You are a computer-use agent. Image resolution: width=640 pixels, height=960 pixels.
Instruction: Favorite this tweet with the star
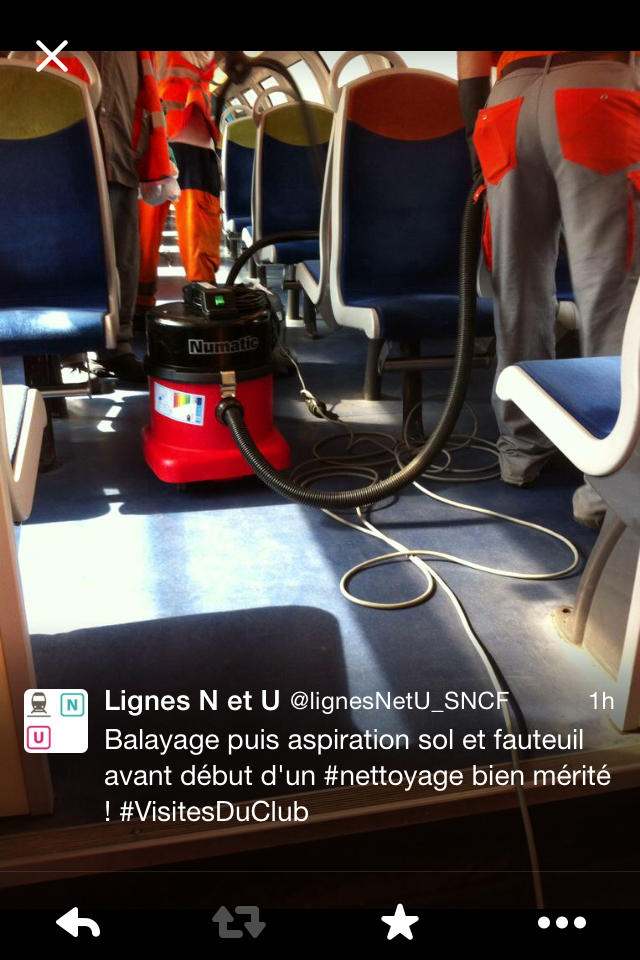(x=400, y=922)
